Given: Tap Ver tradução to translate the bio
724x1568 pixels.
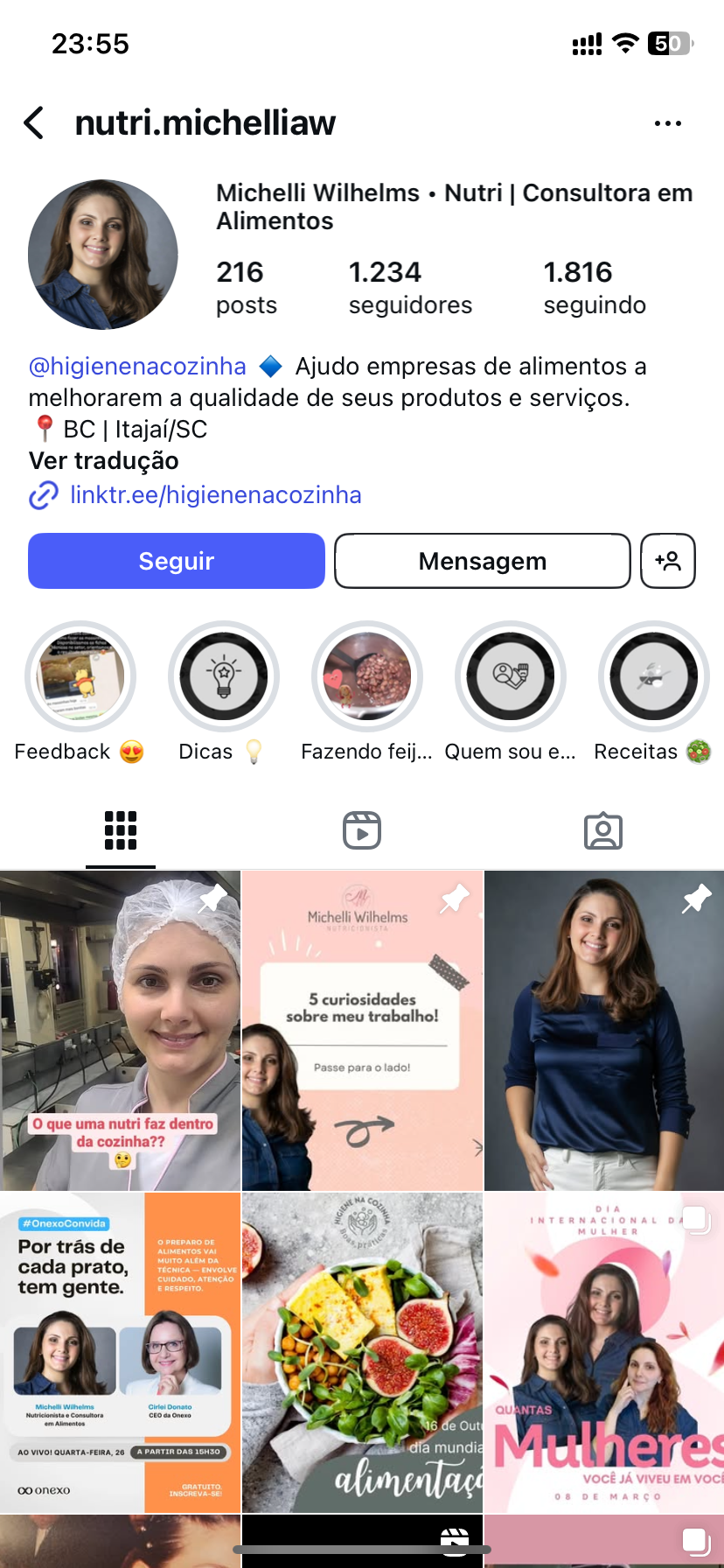Looking at the screenshot, I should pos(103,461).
